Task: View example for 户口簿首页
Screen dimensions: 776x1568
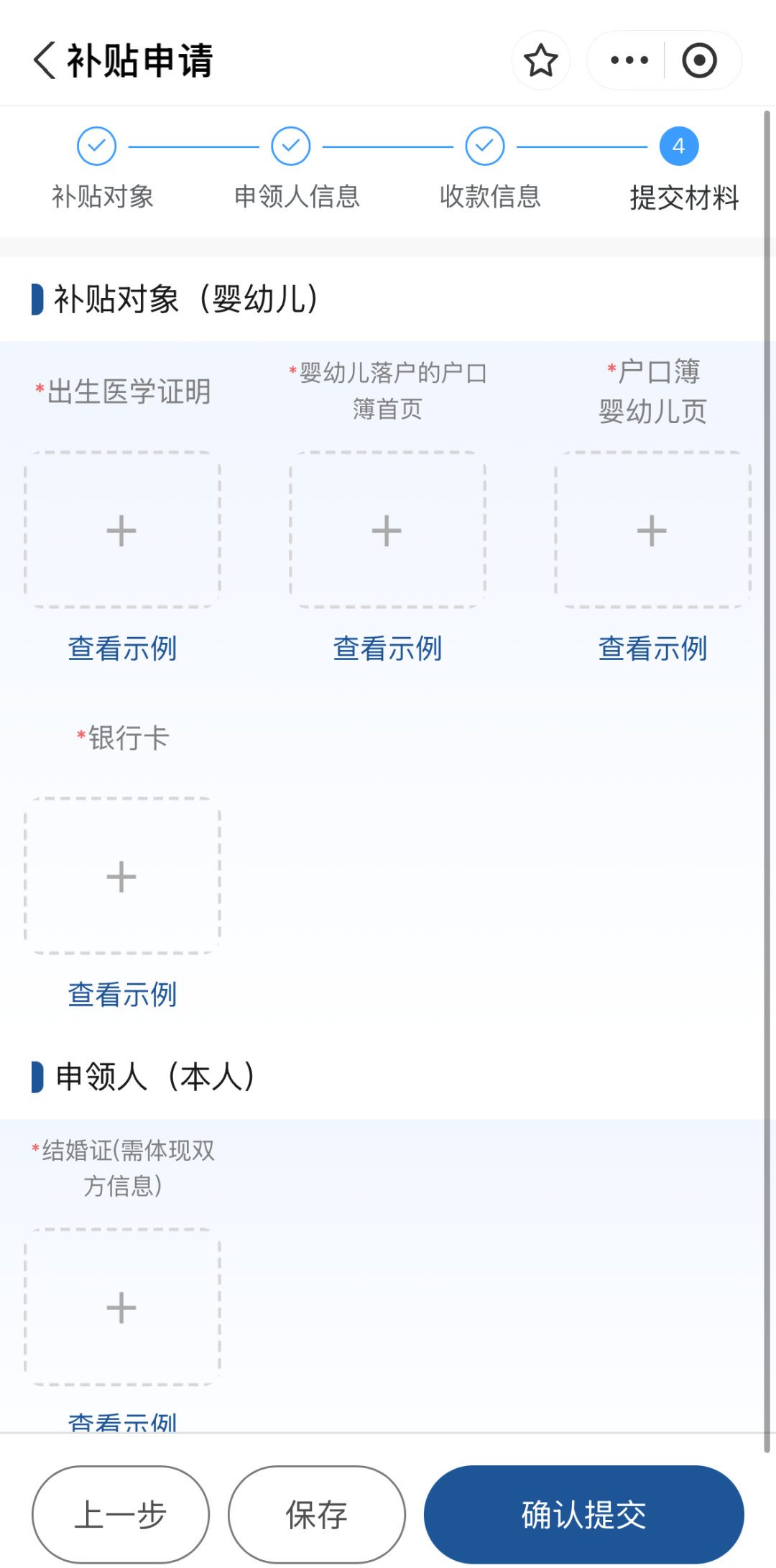Action: [x=387, y=649]
